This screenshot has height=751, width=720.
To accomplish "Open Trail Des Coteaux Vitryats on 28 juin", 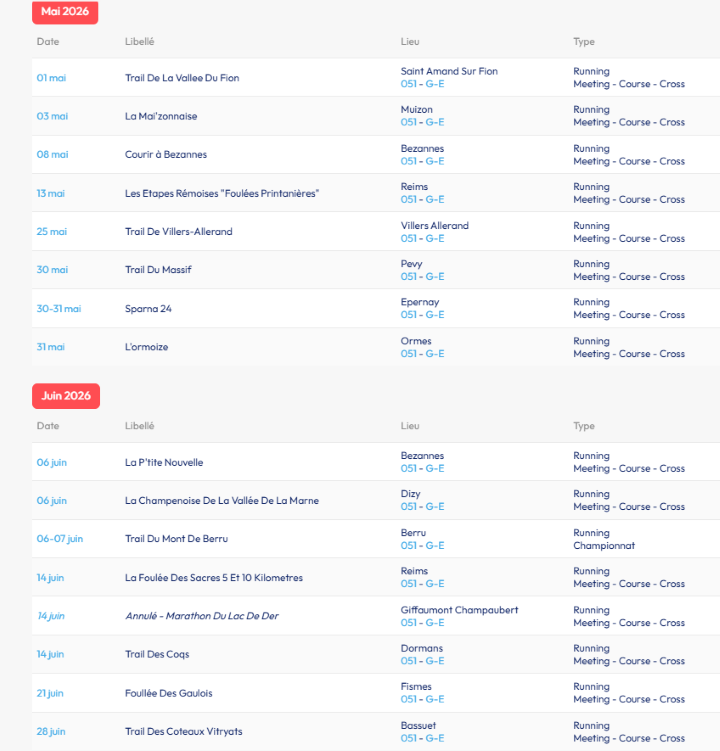I will point(184,732).
